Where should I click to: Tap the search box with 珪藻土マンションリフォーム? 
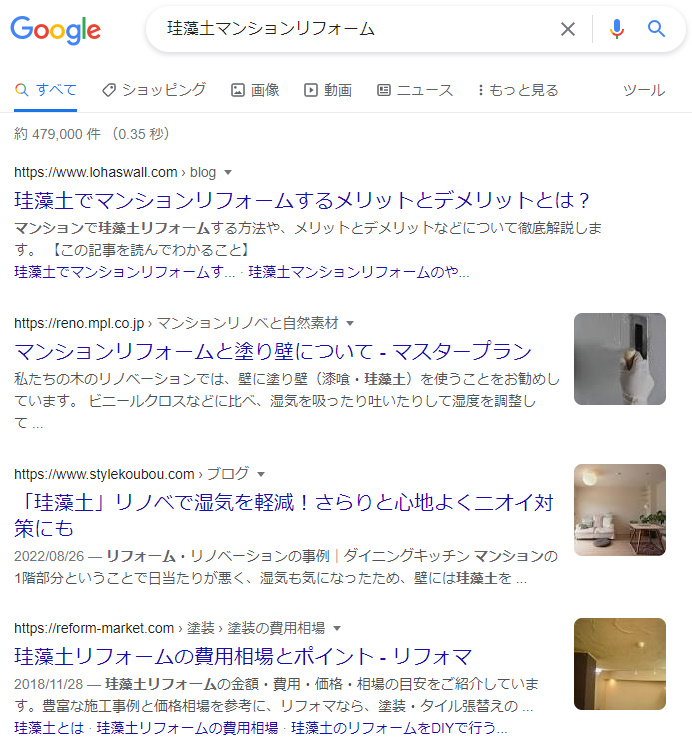350,29
